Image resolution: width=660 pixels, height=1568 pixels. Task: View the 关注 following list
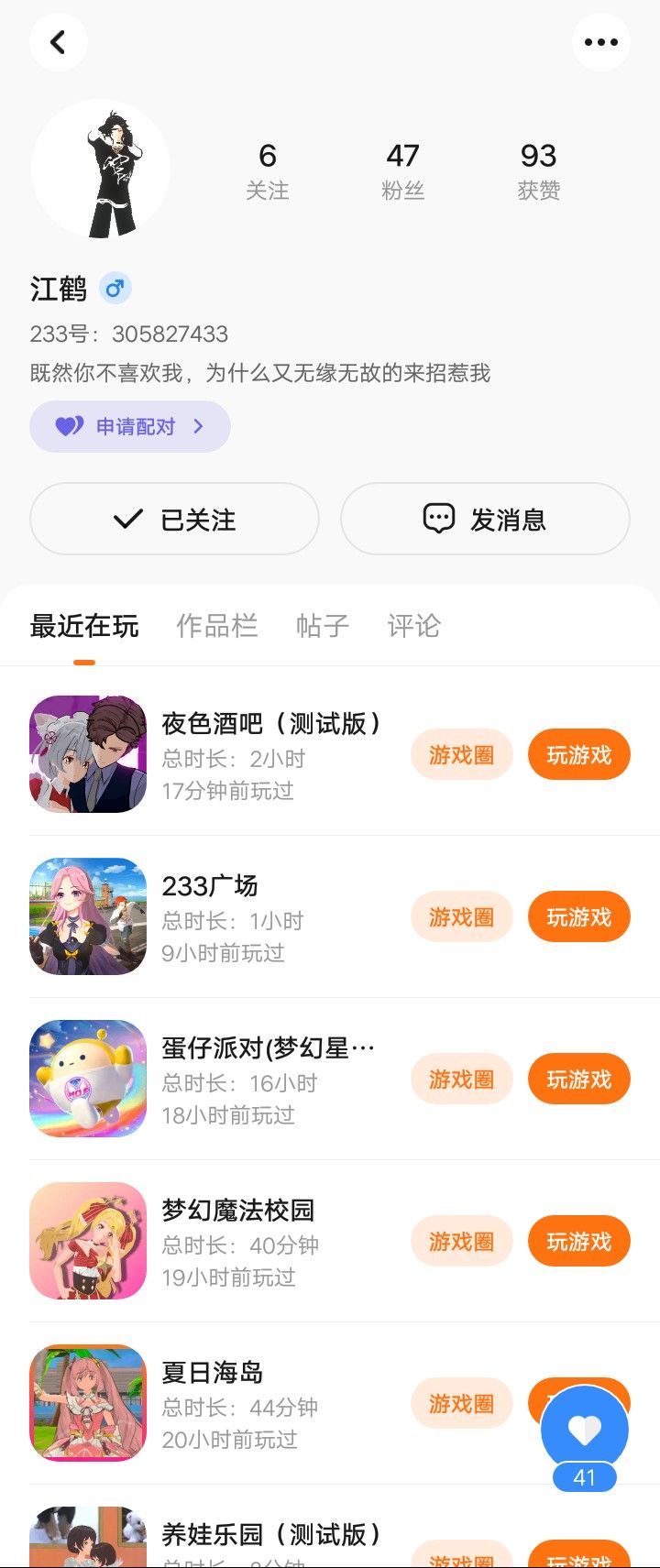[x=267, y=170]
